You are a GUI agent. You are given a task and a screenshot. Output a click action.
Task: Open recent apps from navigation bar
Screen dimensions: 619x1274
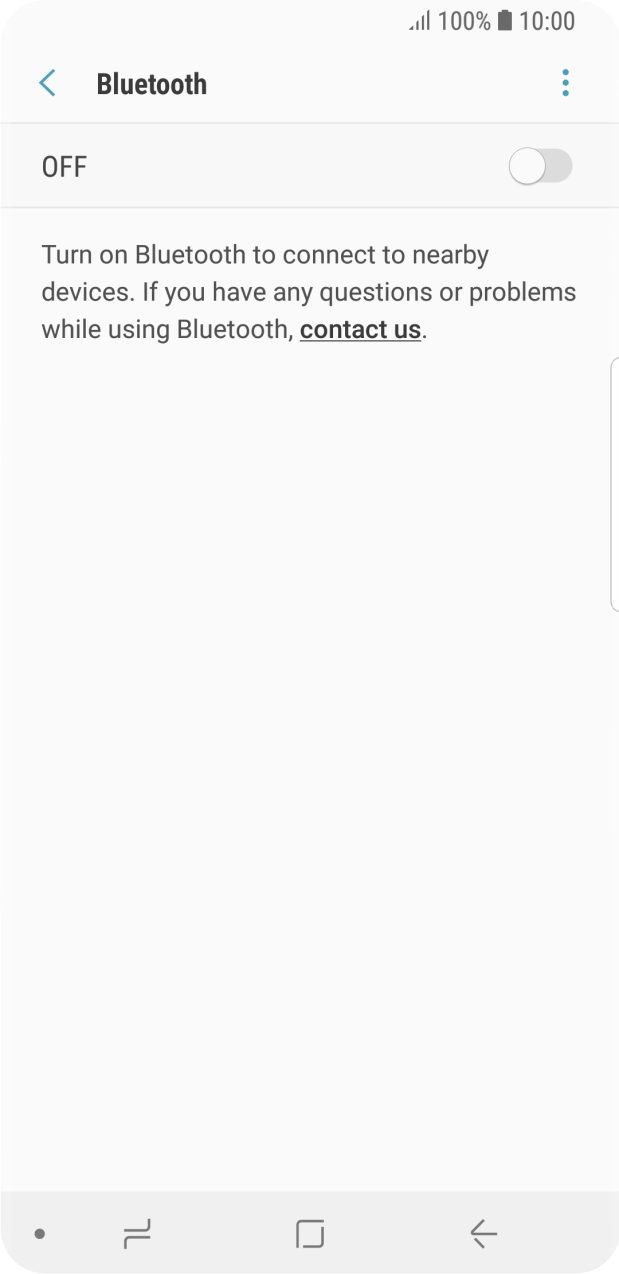(137, 1234)
